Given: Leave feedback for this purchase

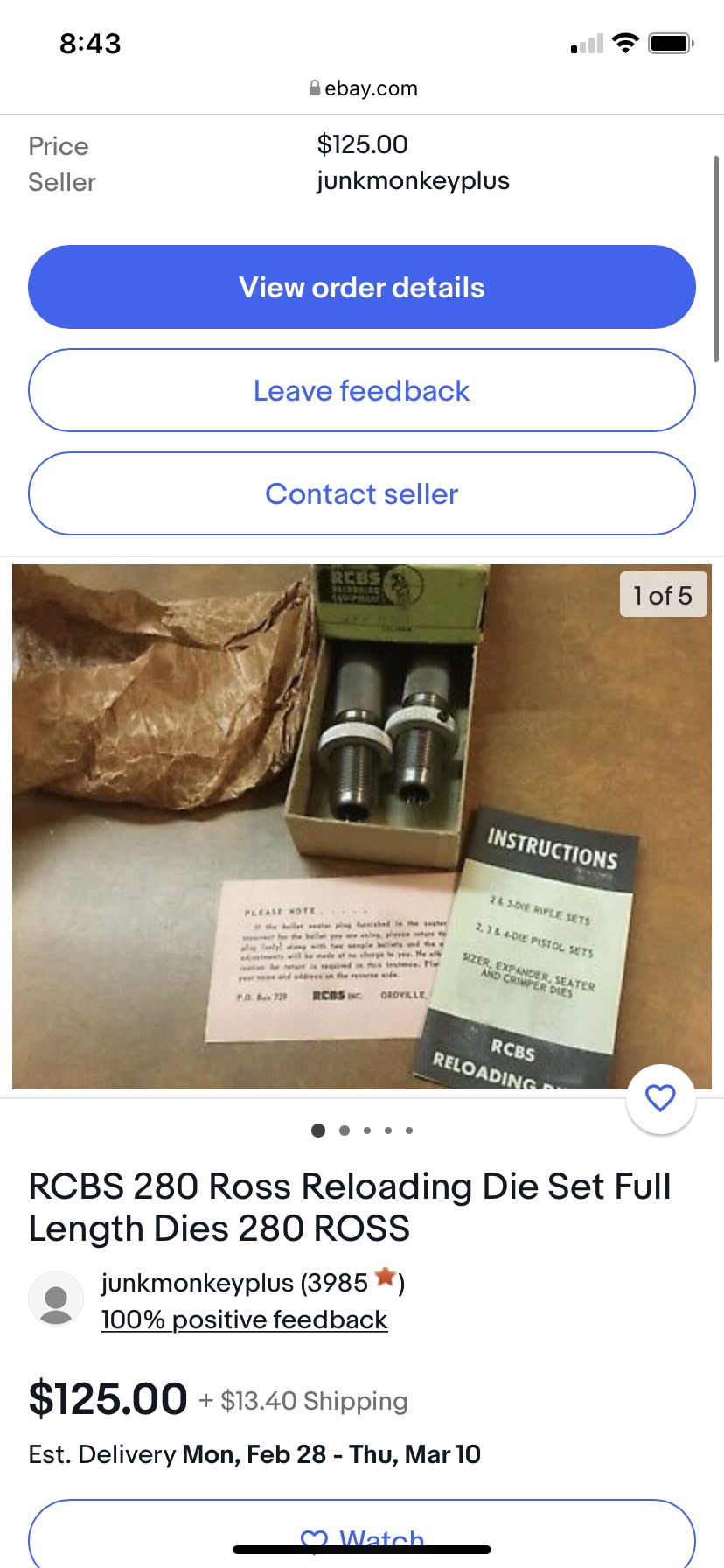Looking at the screenshot, I should [x=362, y=390].
